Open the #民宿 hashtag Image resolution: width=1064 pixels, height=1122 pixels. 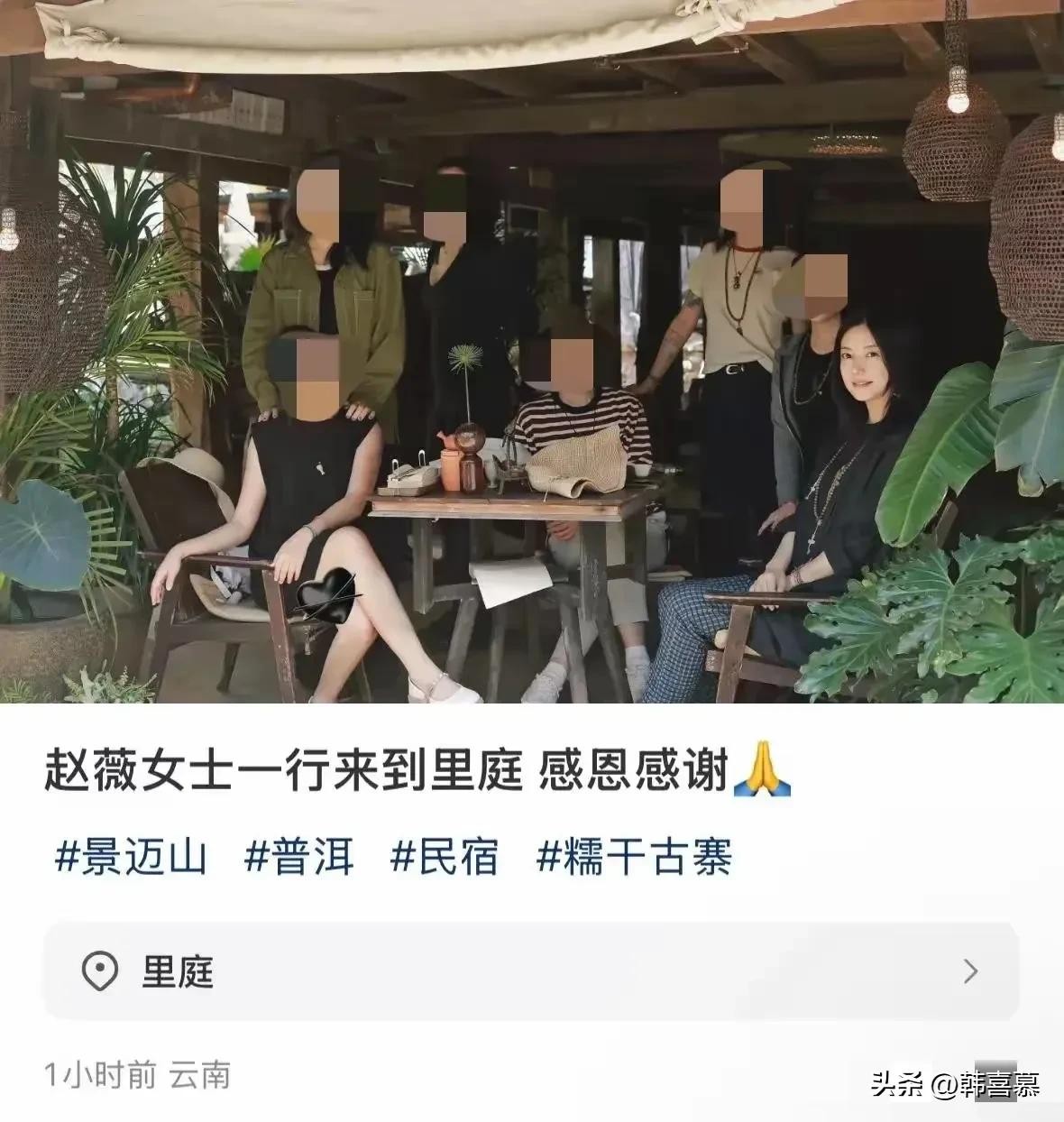(x=445, y=857)
